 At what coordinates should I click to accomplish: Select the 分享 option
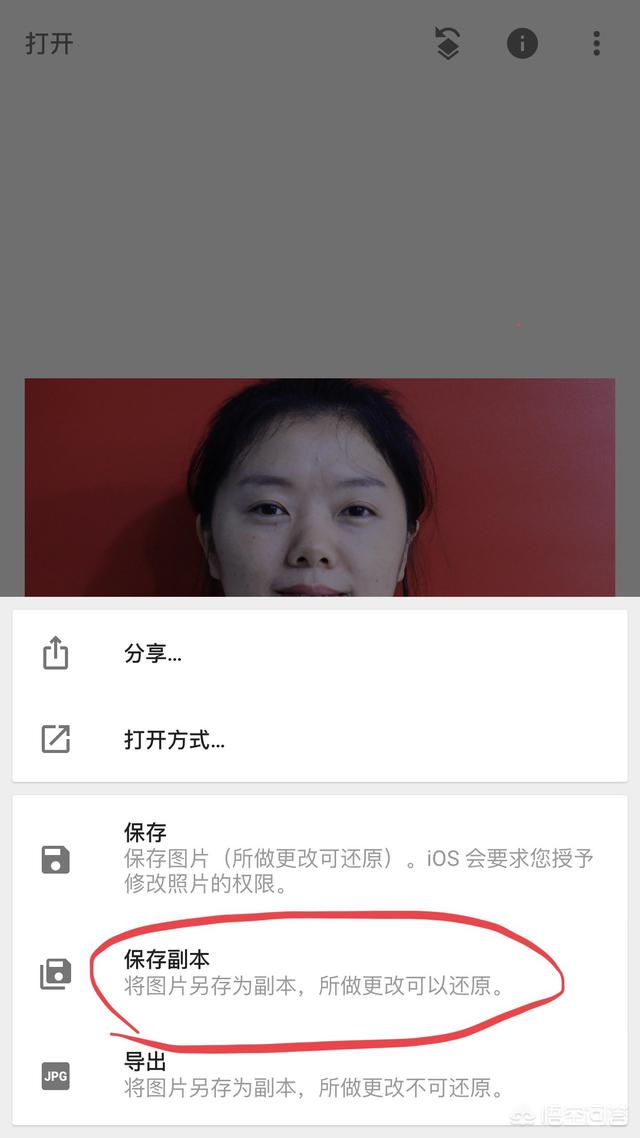tap(152, 654)
